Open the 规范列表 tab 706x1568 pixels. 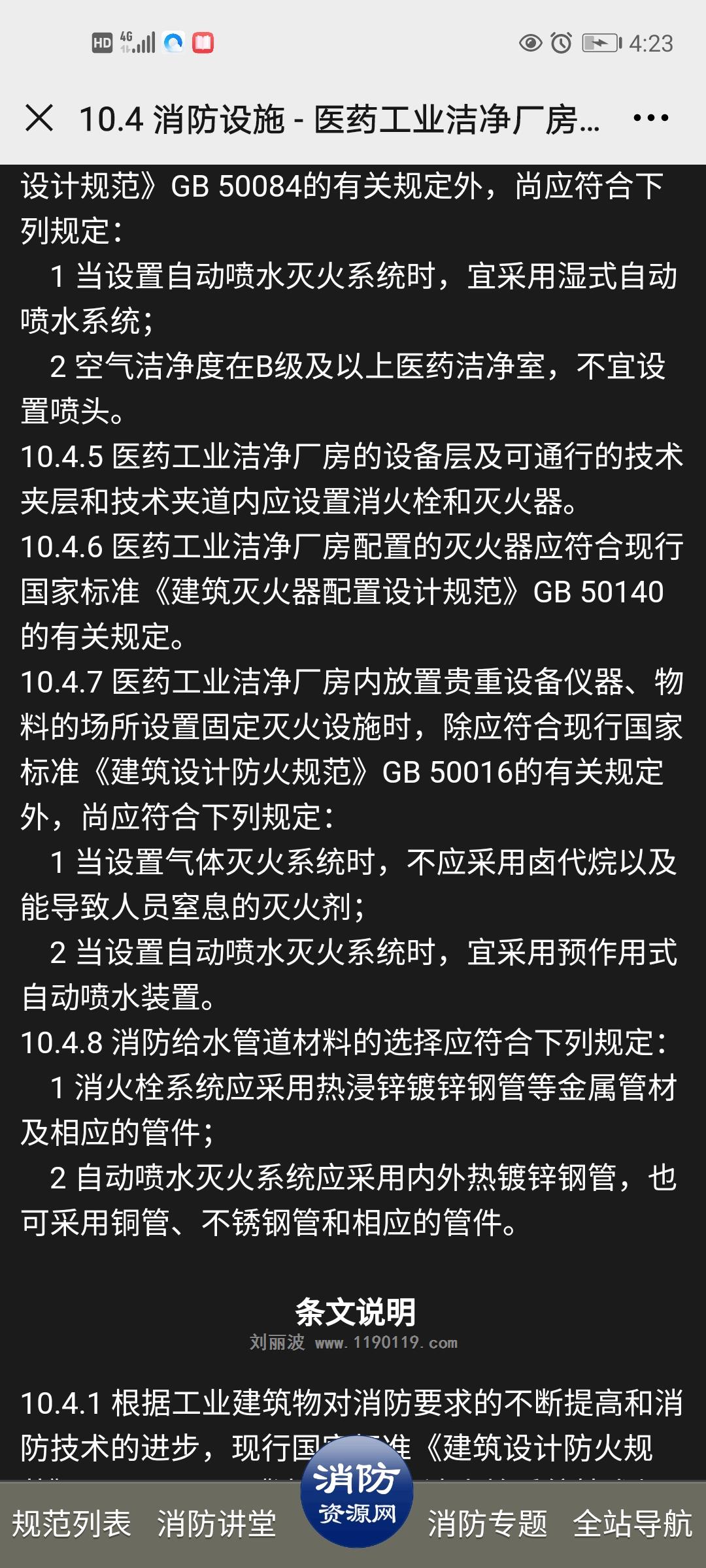coord(72,1524)
